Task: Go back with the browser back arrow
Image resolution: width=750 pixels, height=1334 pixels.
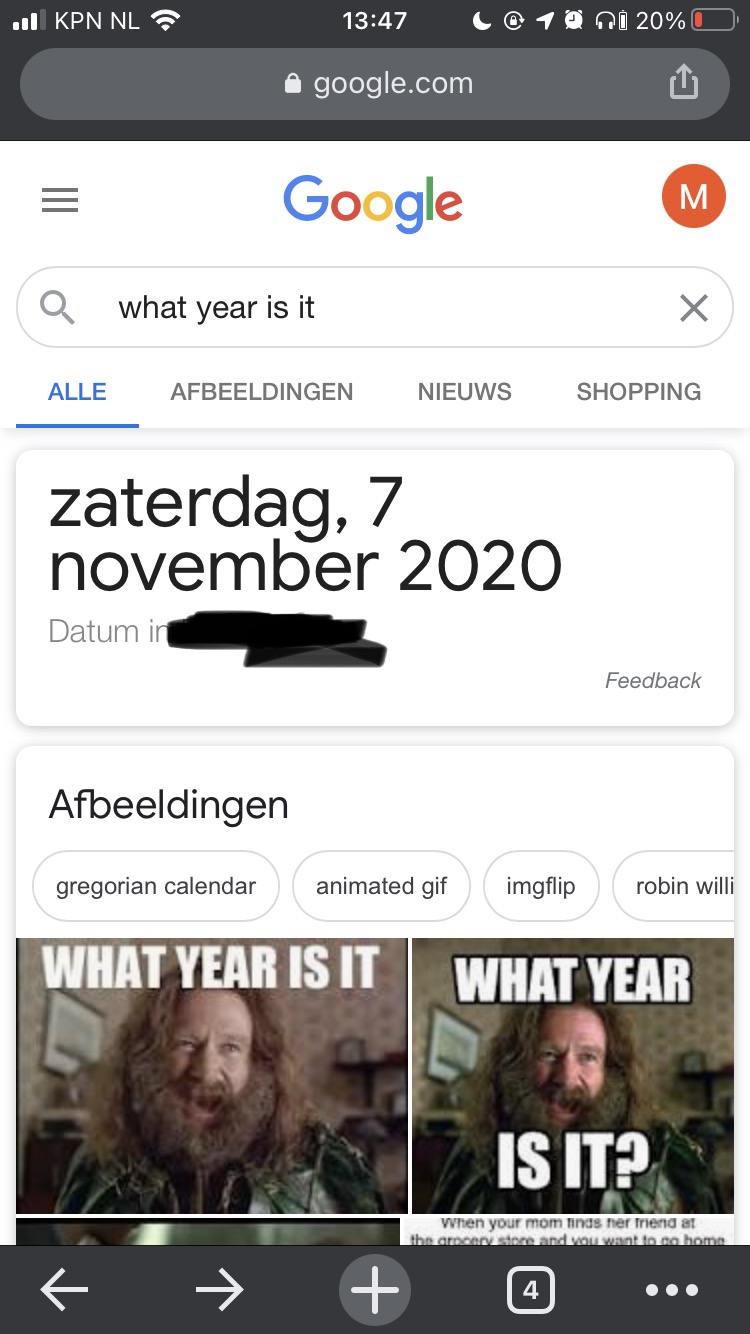Action: coord(64,1290)
